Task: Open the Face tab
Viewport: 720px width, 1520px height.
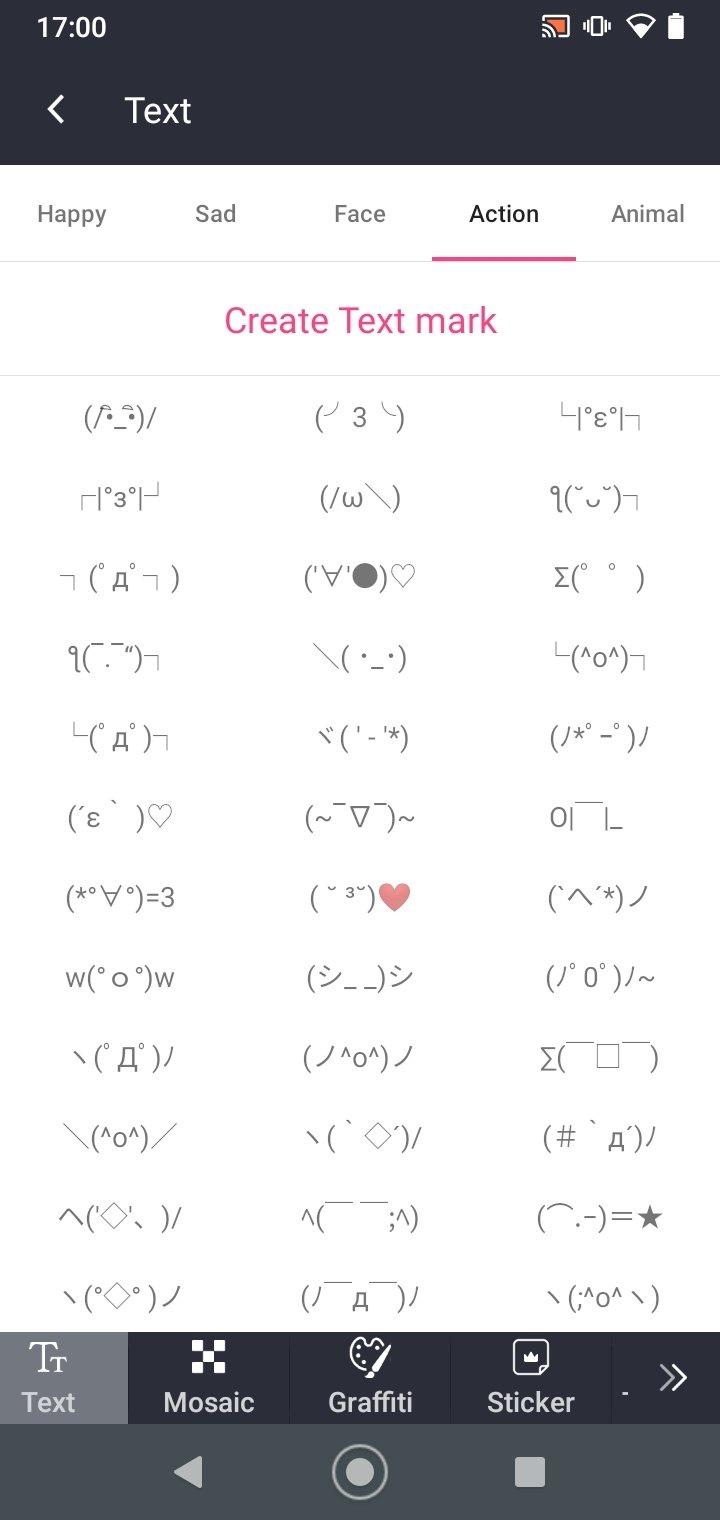Action: pyautogui.click(x=360, y=214)
